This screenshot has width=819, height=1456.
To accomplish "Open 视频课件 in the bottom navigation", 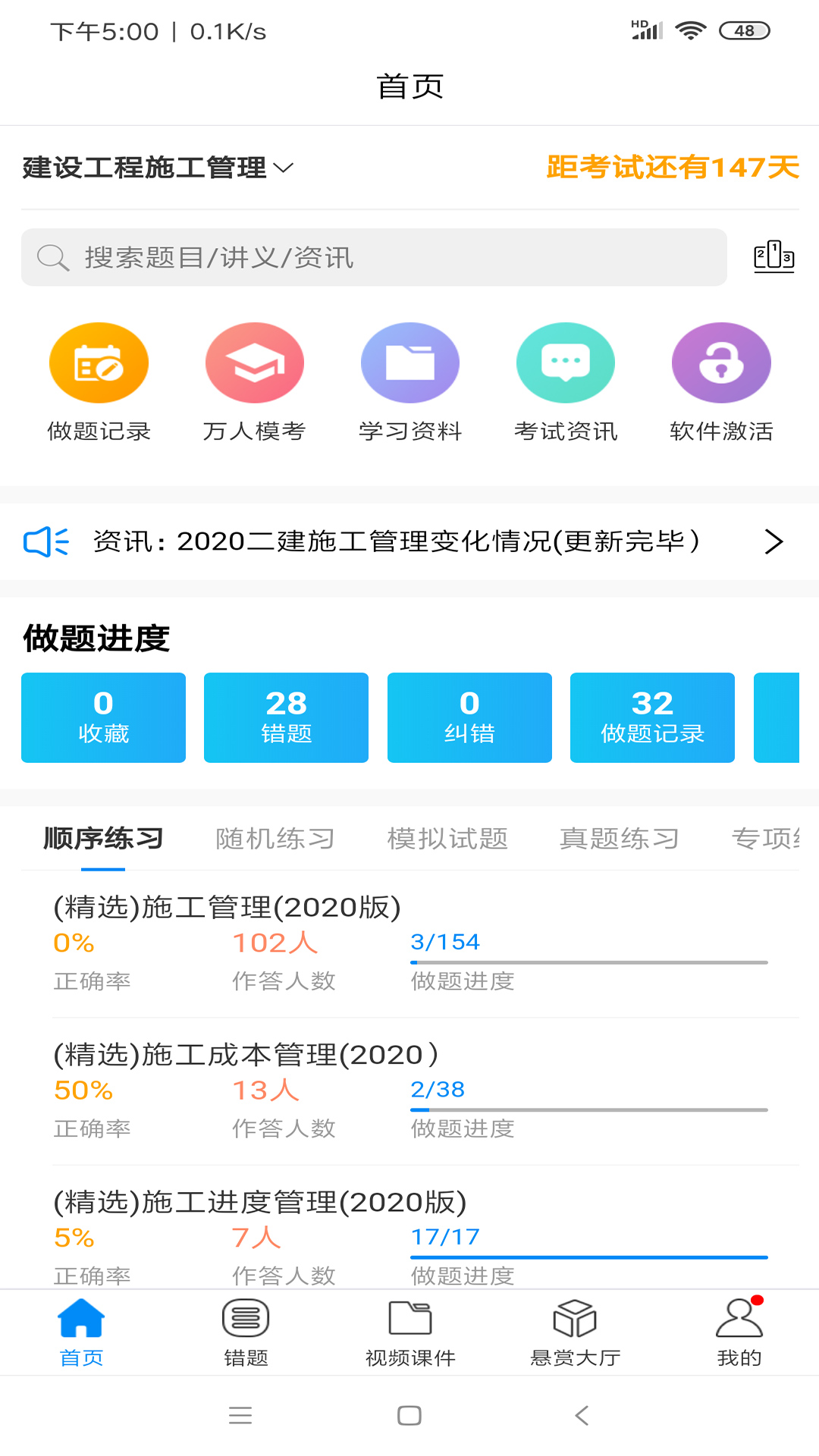I will [x=409, y=1331].
